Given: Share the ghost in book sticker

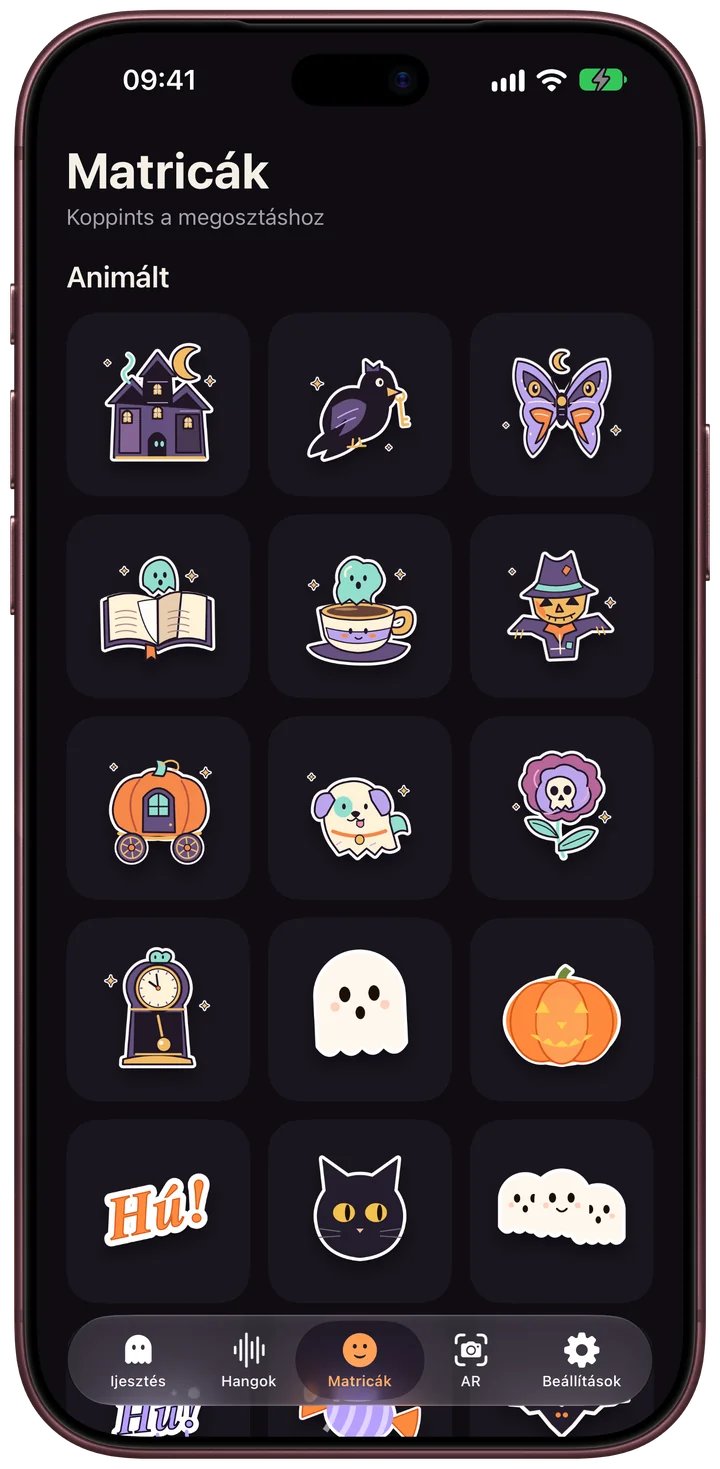Looking at the screenshot, I should (x=158, y=606).
